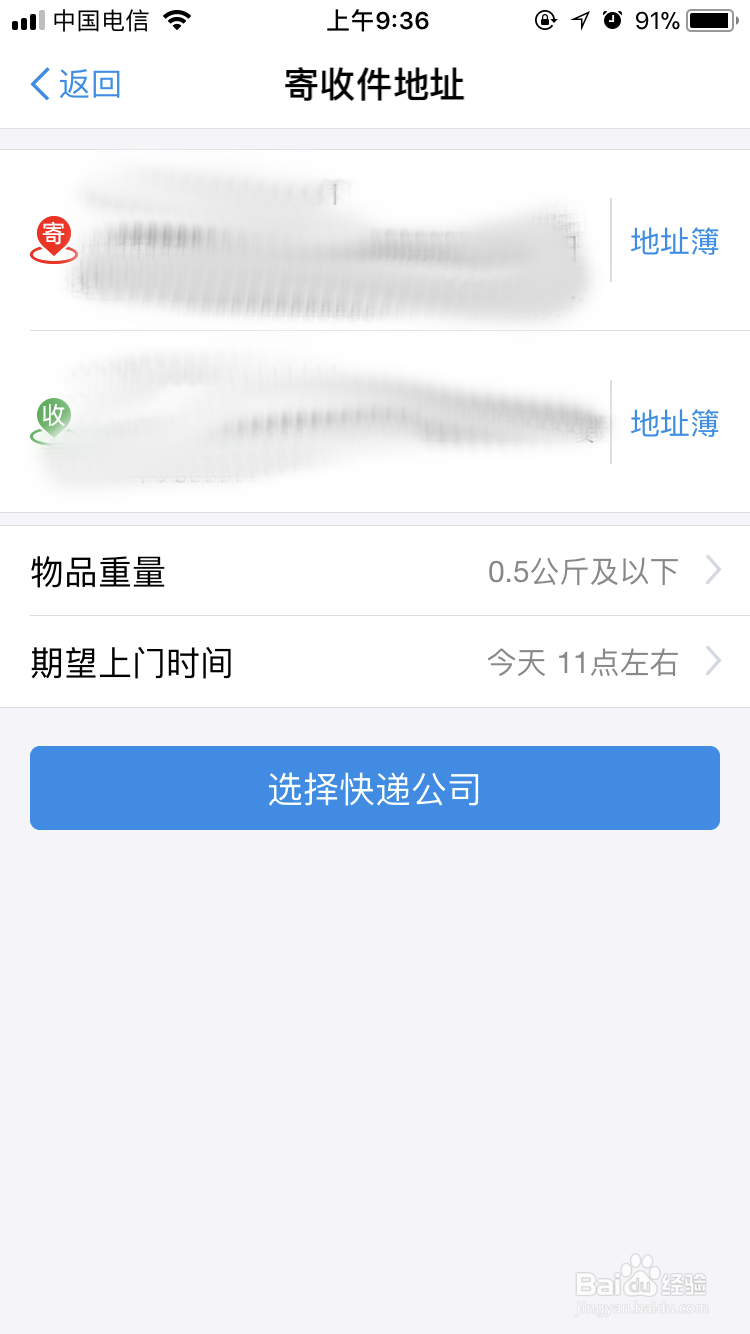Open 地址簿 for the recipient address
Screen dimensions: 750x1334
[674, 423]
